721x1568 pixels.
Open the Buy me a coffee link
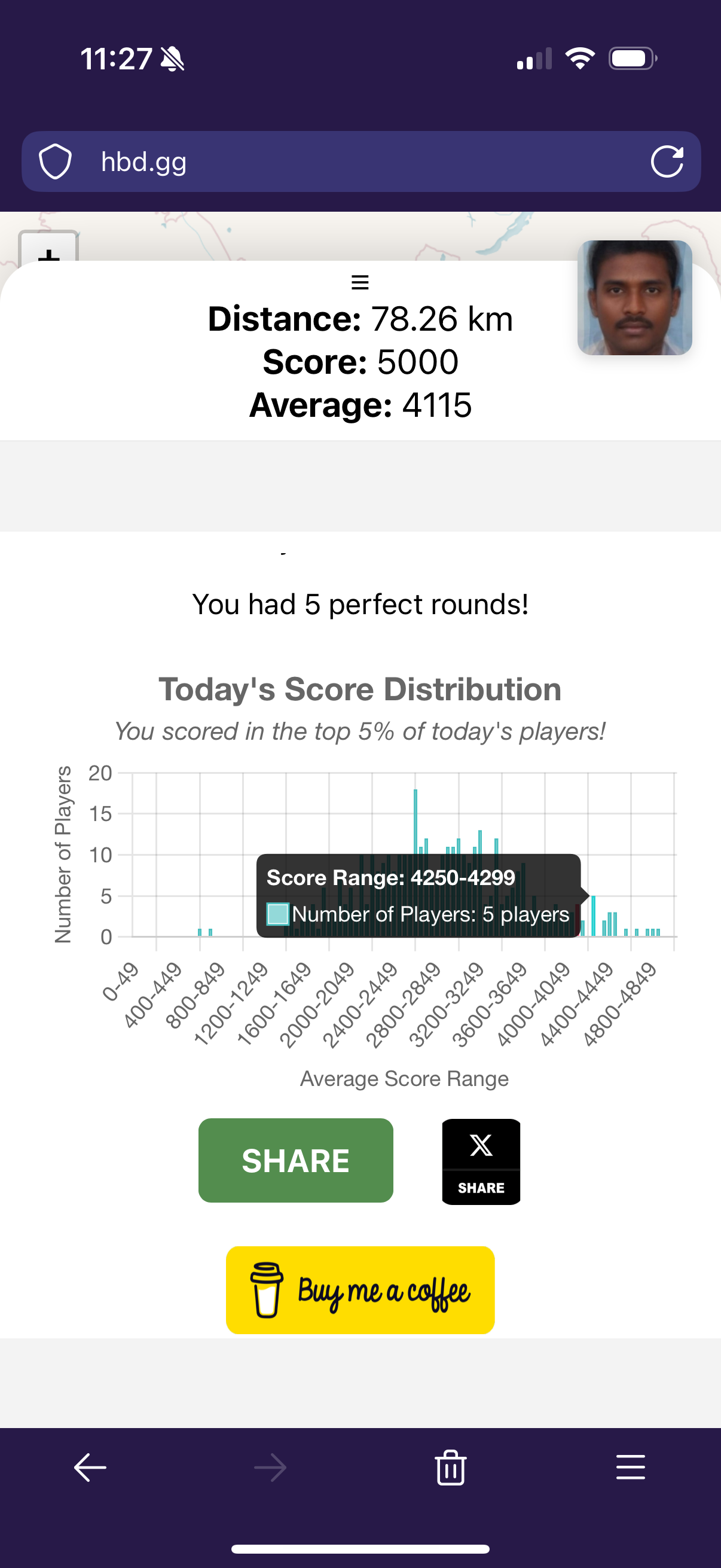click(360, 1290)
